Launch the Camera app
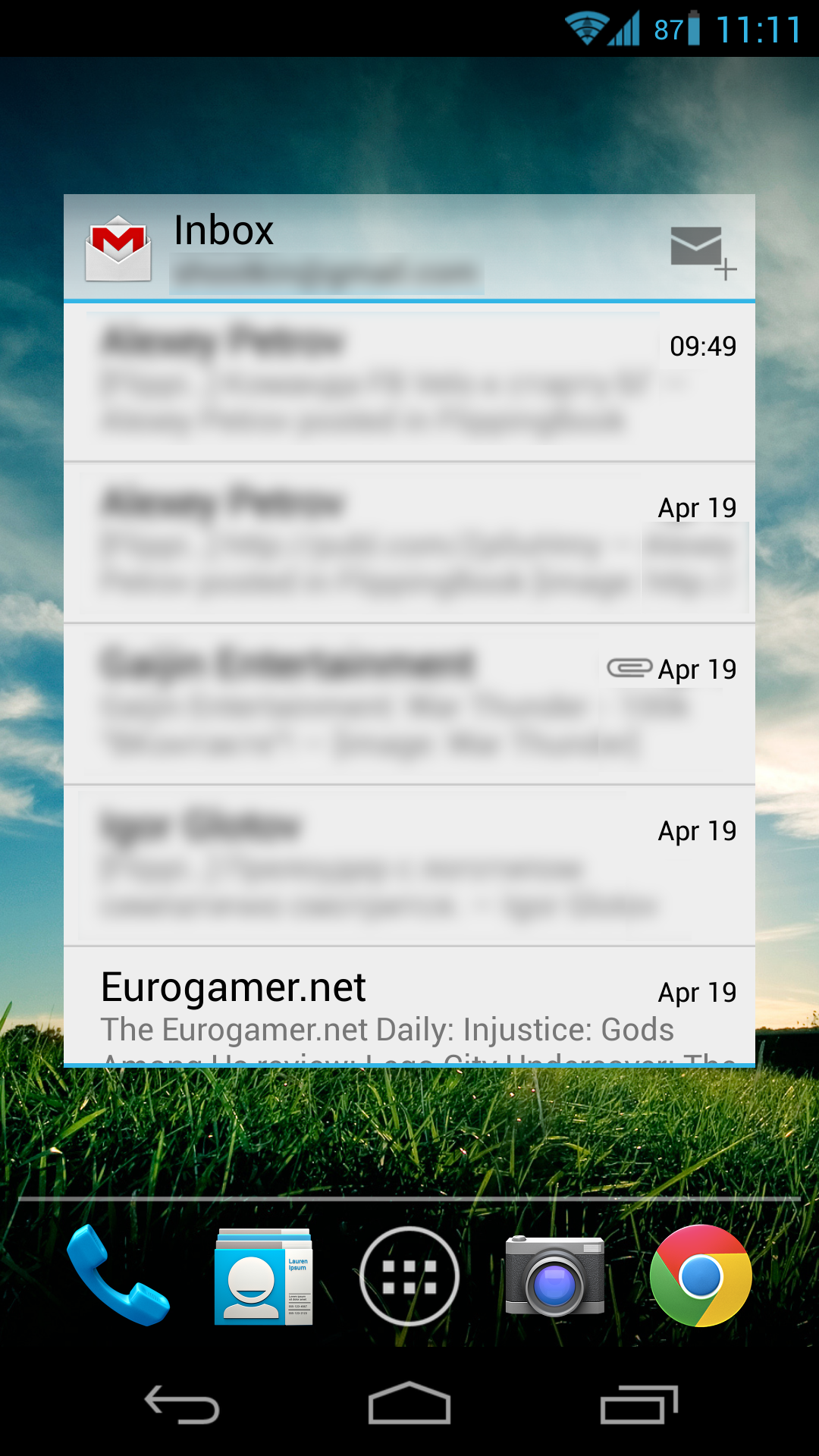Screen dimensions: 819x1456 [555, 1276]
